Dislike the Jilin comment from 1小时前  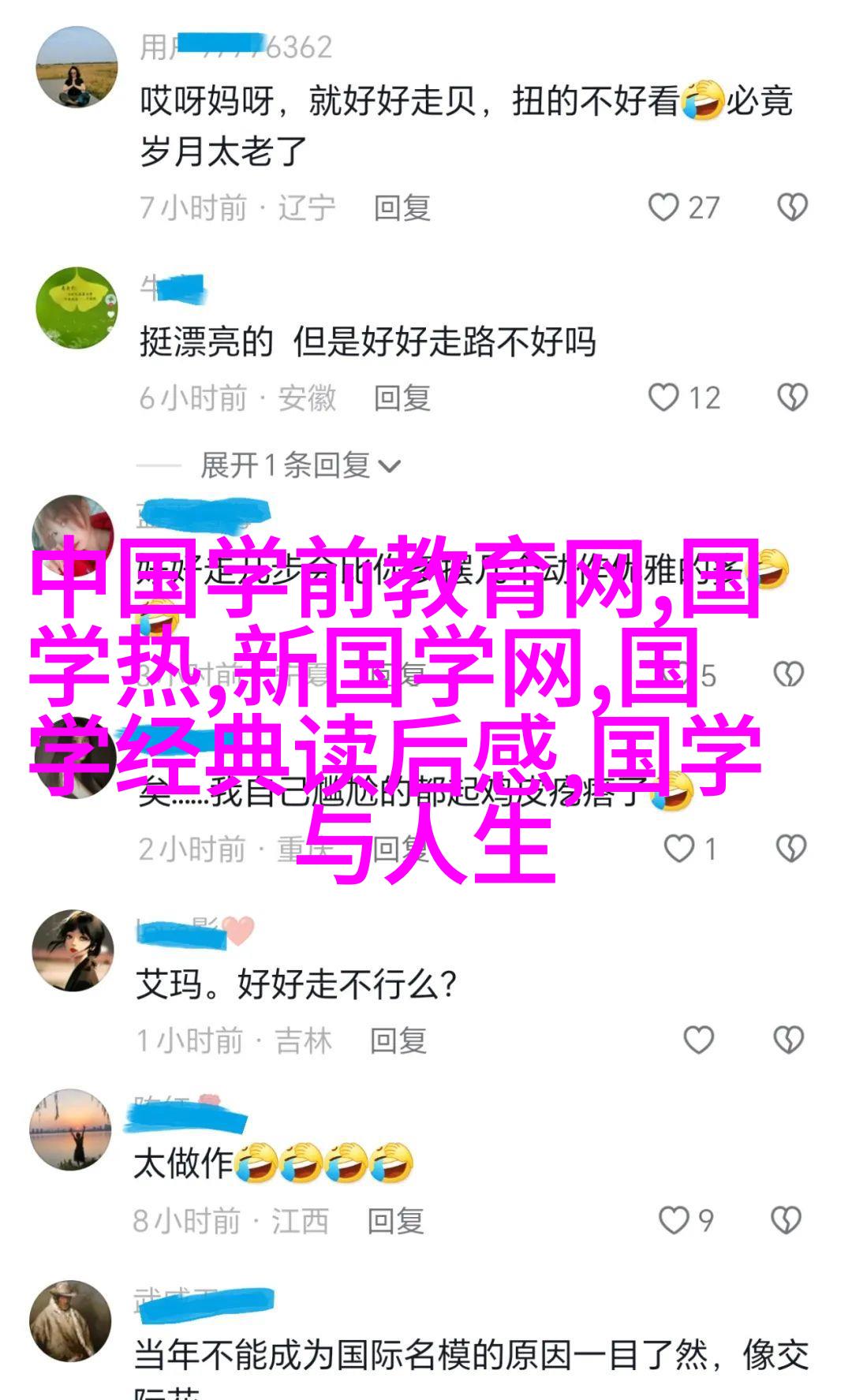click(789, 1040)
